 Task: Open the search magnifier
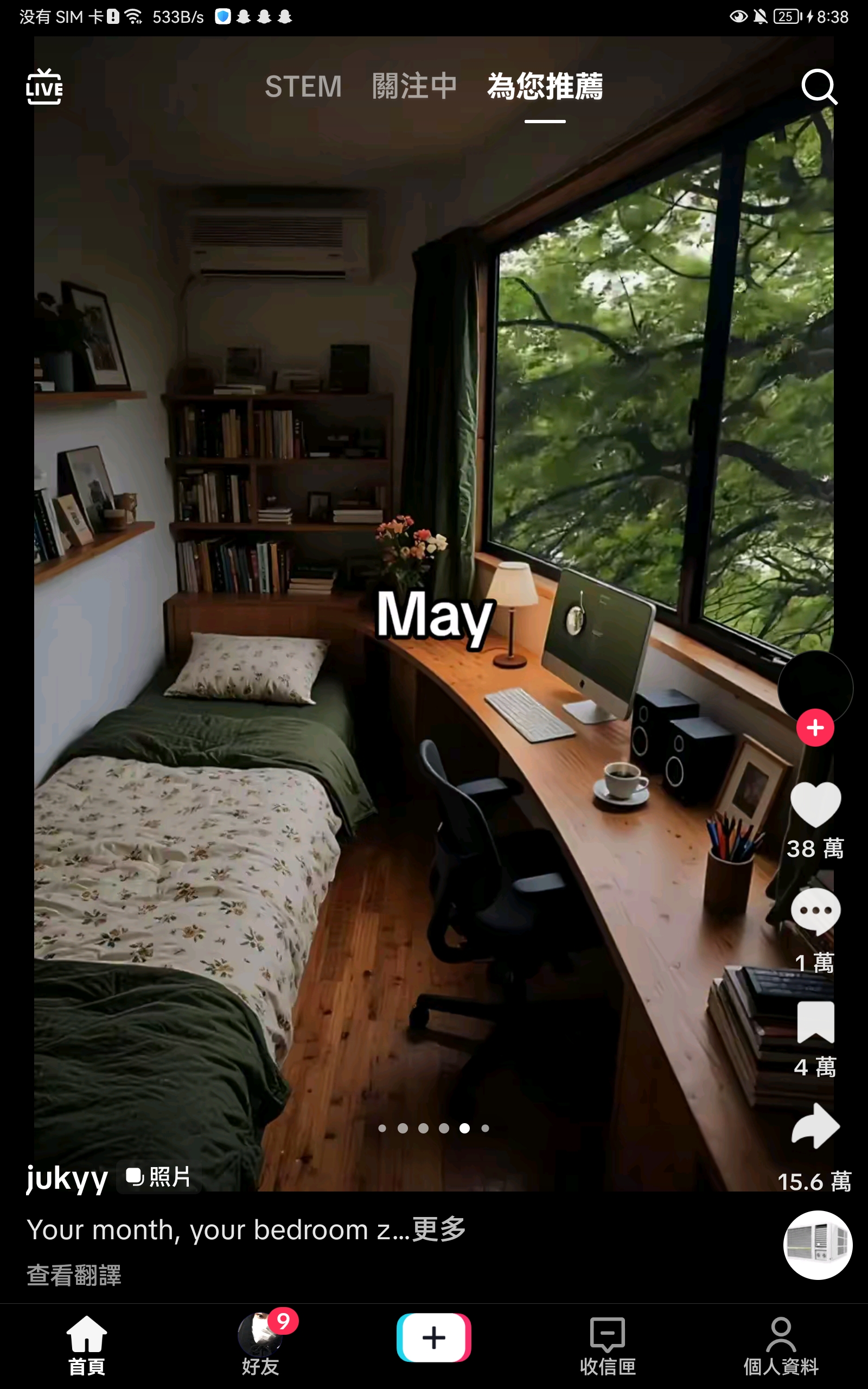pos(819,87)
